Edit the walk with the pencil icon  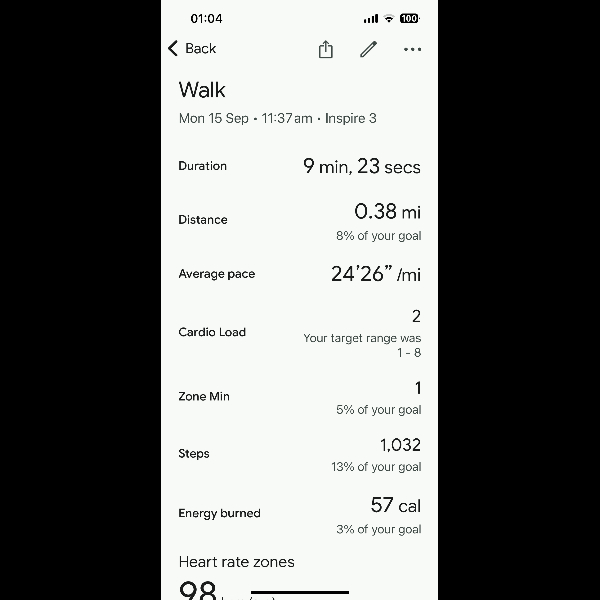click(369, 49)
